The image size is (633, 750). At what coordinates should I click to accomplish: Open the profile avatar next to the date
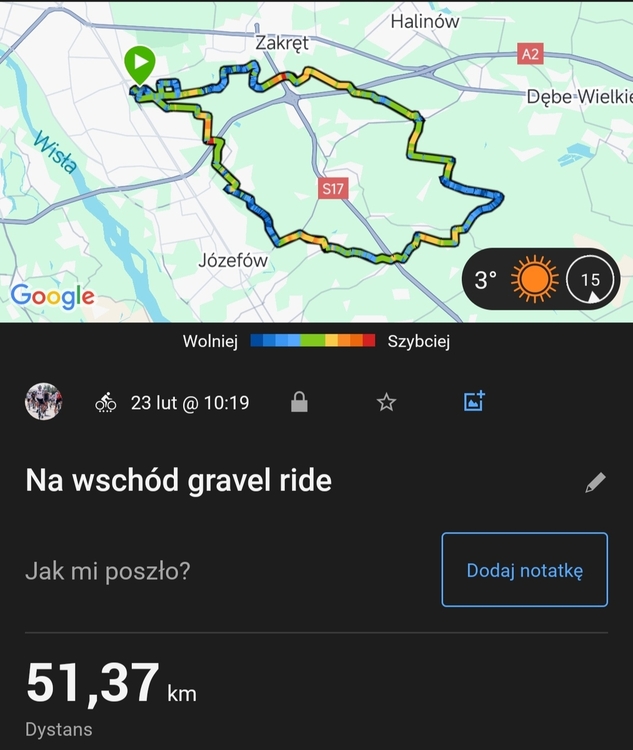43,402
